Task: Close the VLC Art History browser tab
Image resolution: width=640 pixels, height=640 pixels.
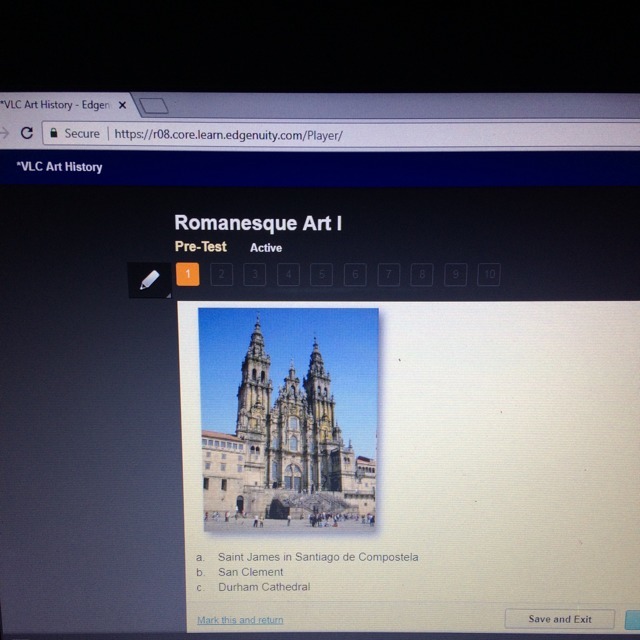Action: [x=122, y=104]
